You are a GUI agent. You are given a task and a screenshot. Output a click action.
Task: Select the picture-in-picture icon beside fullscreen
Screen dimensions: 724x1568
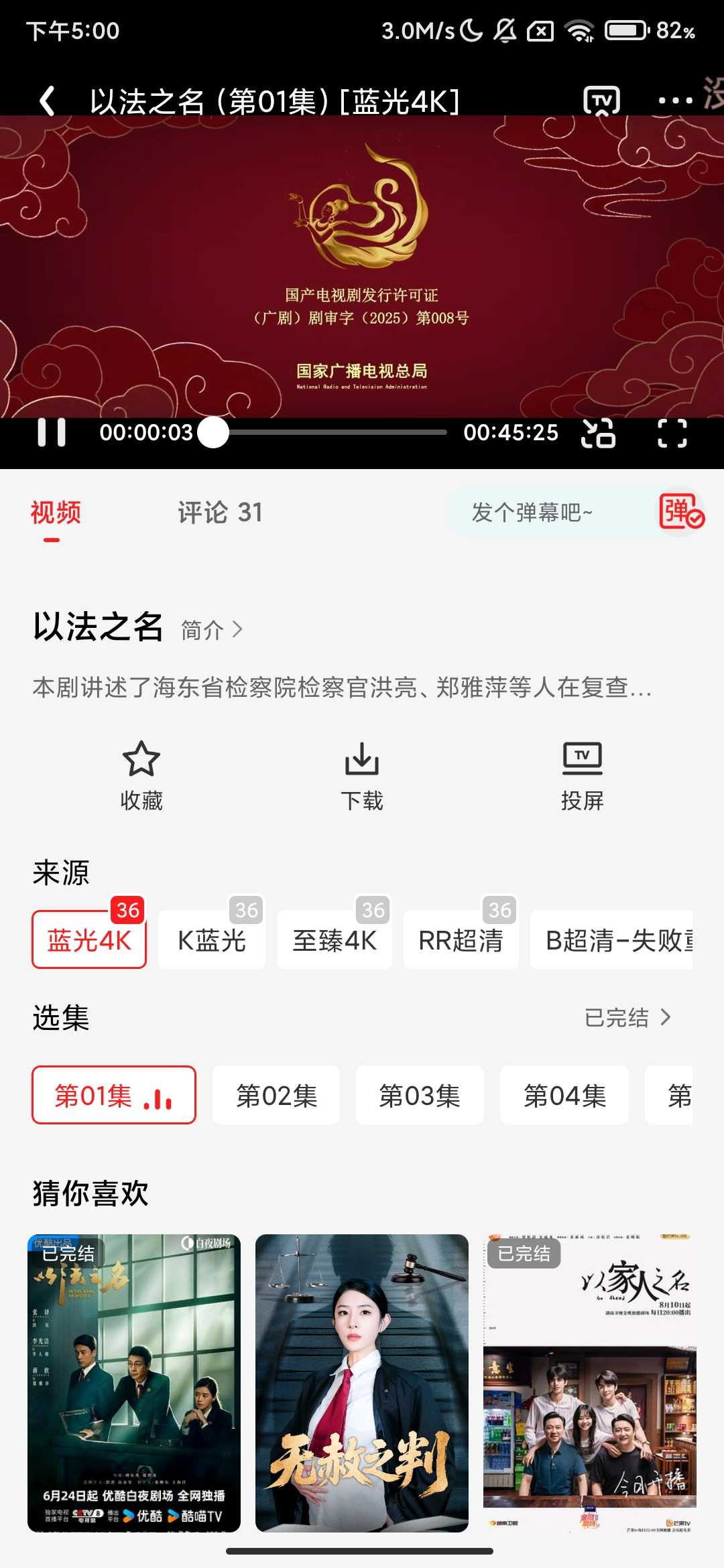point(599,433)
